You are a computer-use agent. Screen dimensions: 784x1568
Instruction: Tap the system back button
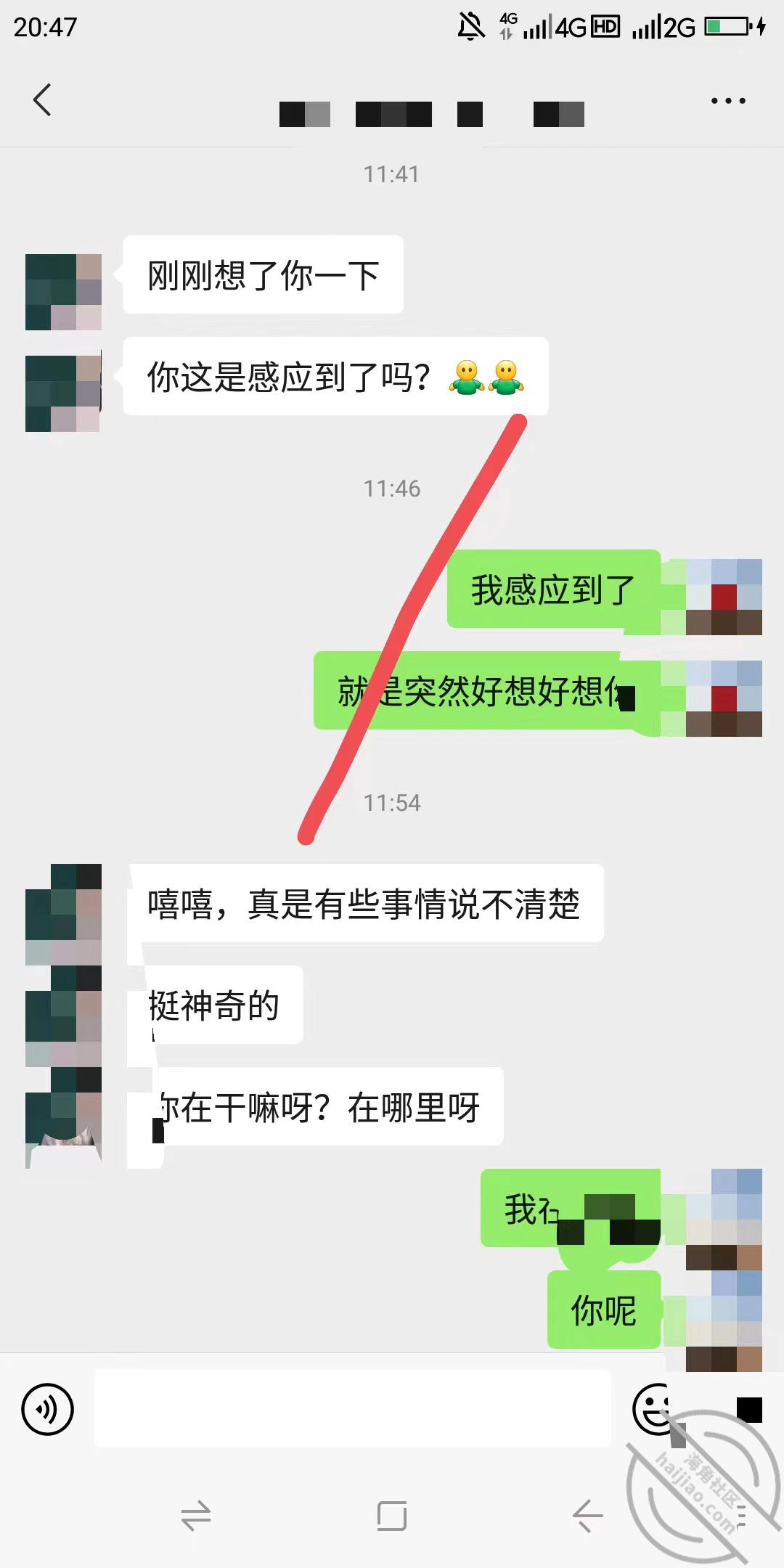(x=587, y=1516)
